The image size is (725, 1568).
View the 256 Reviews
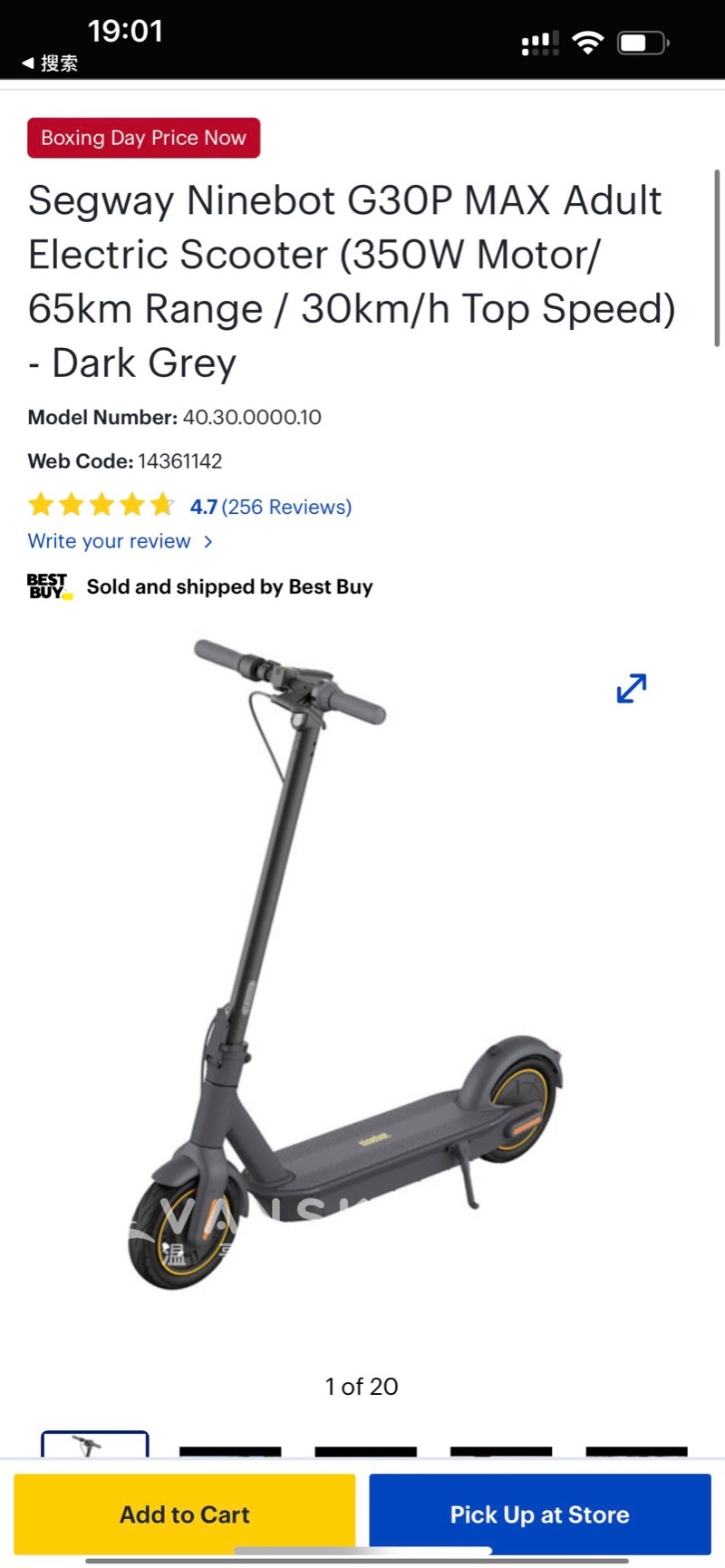[286, 507]
